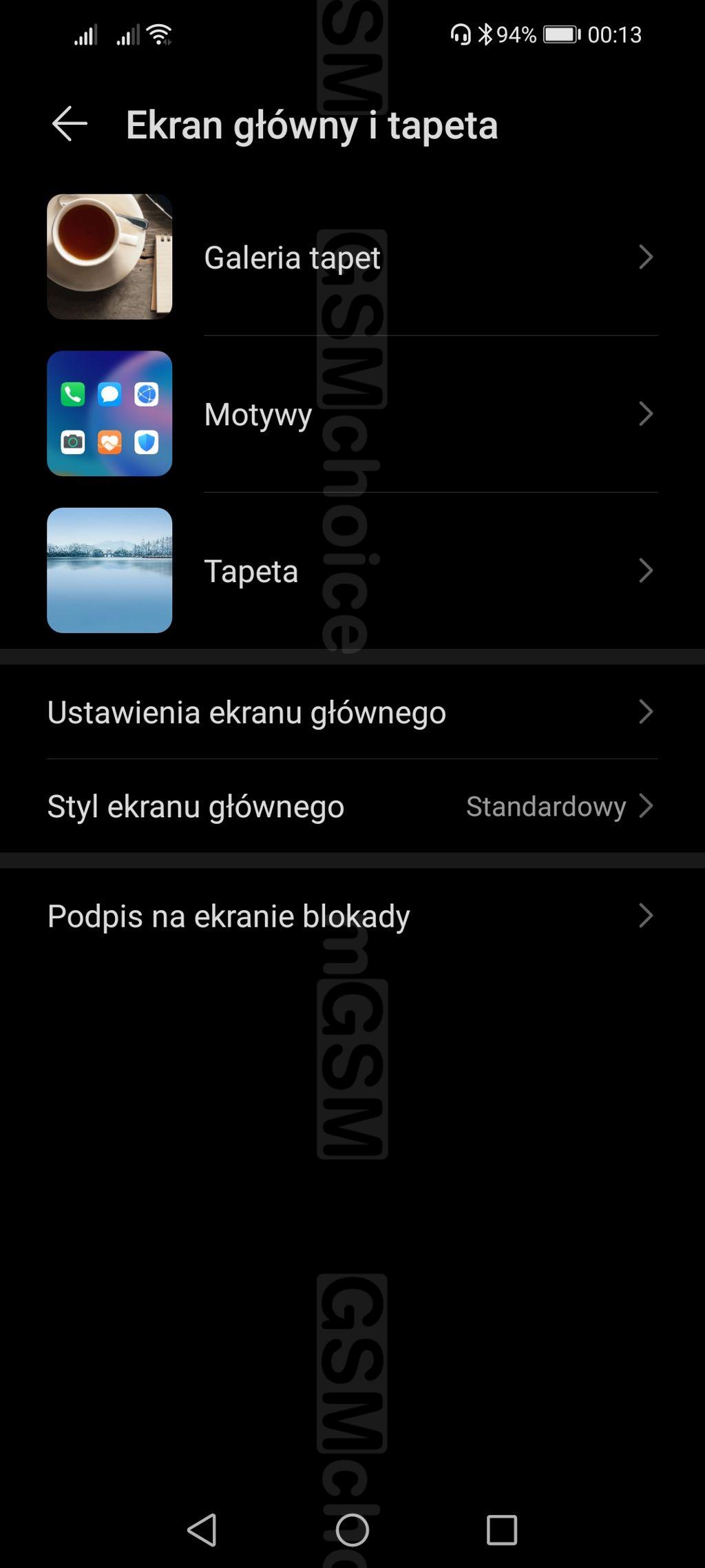Viewport: 705px width, 1568px height.
Task: Open Podpis na ekranie blokady
Action: click(351, 916)
